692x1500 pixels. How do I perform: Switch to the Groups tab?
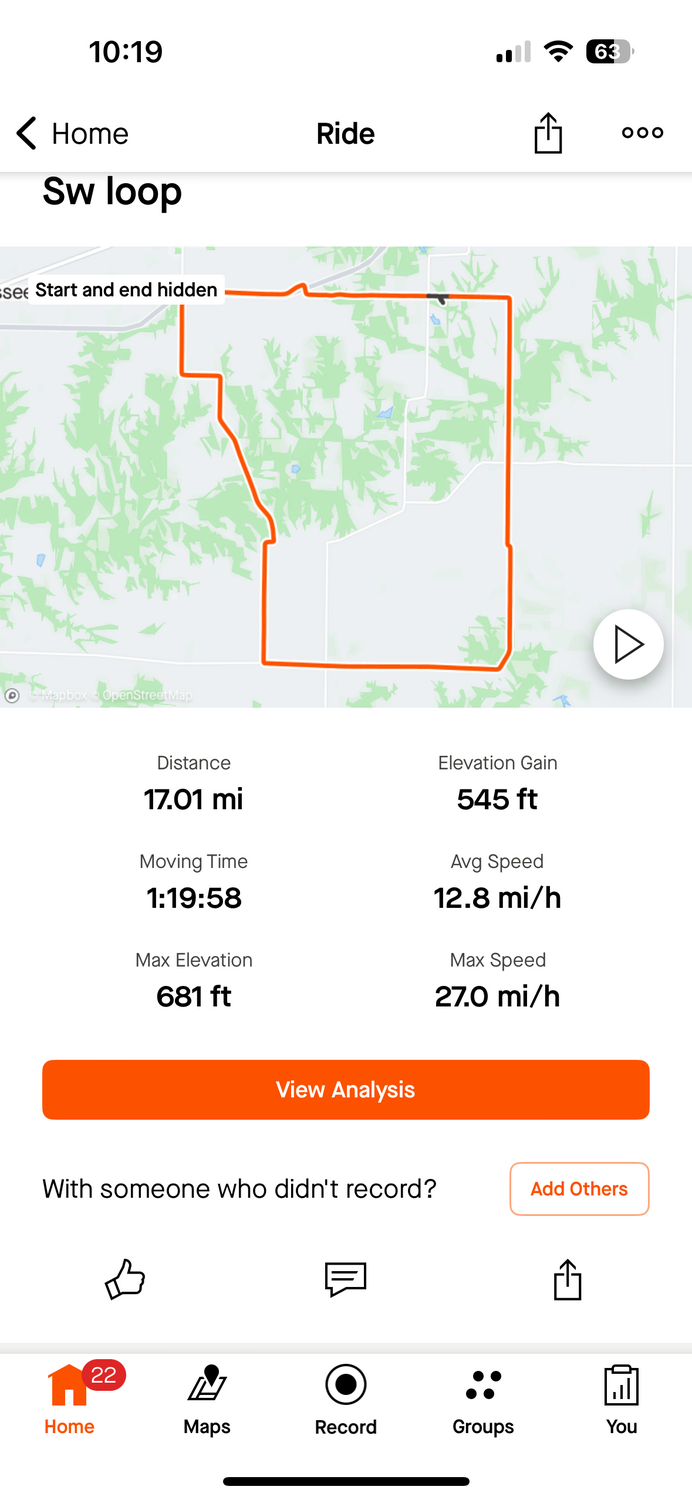click(483, 1399)
